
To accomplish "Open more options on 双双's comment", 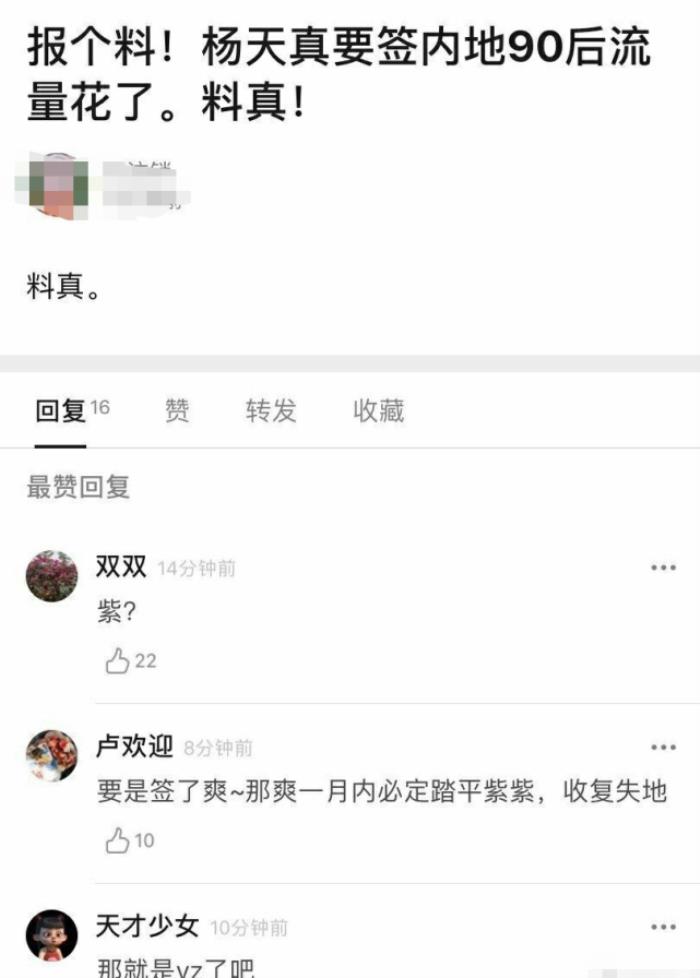I will [663, 568].
